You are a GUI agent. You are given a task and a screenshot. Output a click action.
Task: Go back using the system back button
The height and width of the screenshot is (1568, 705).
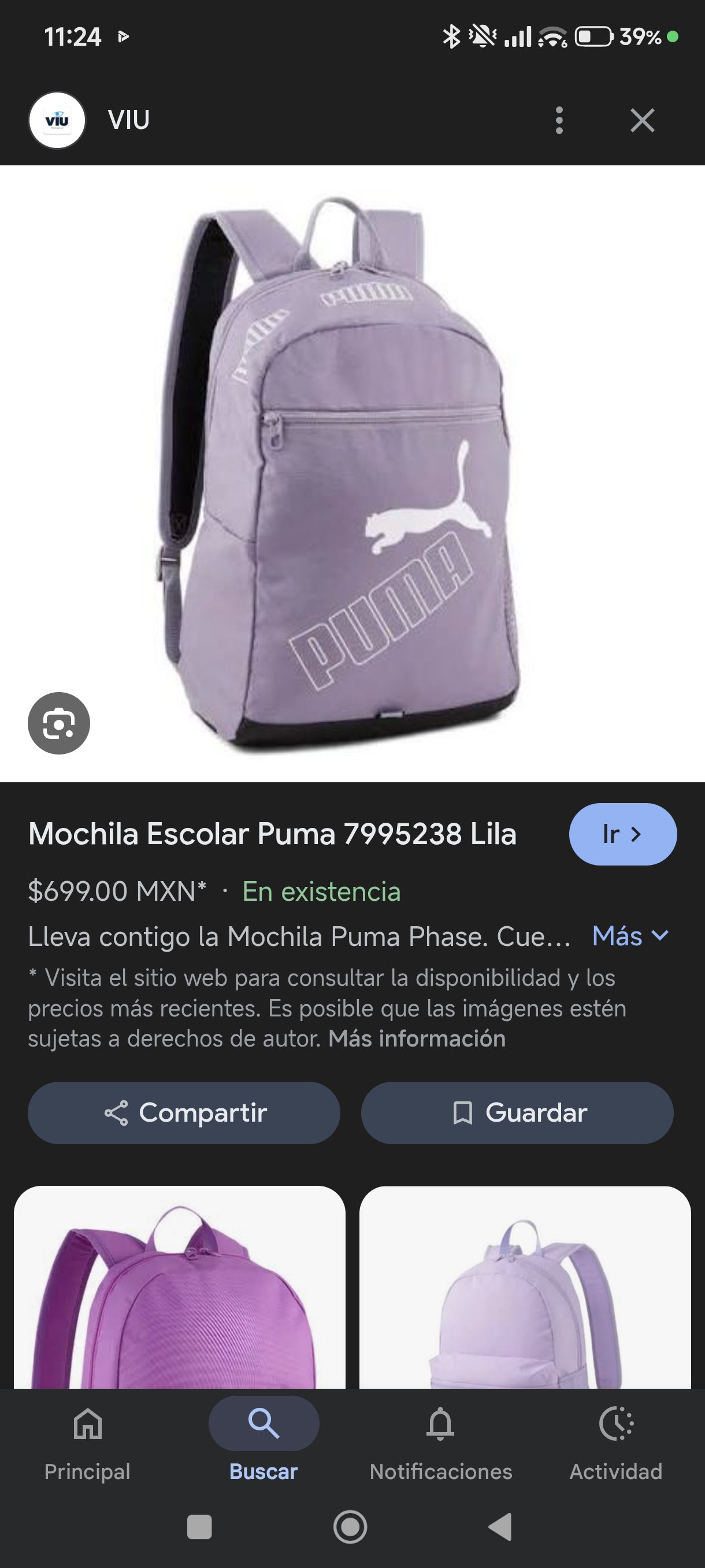500,1526
